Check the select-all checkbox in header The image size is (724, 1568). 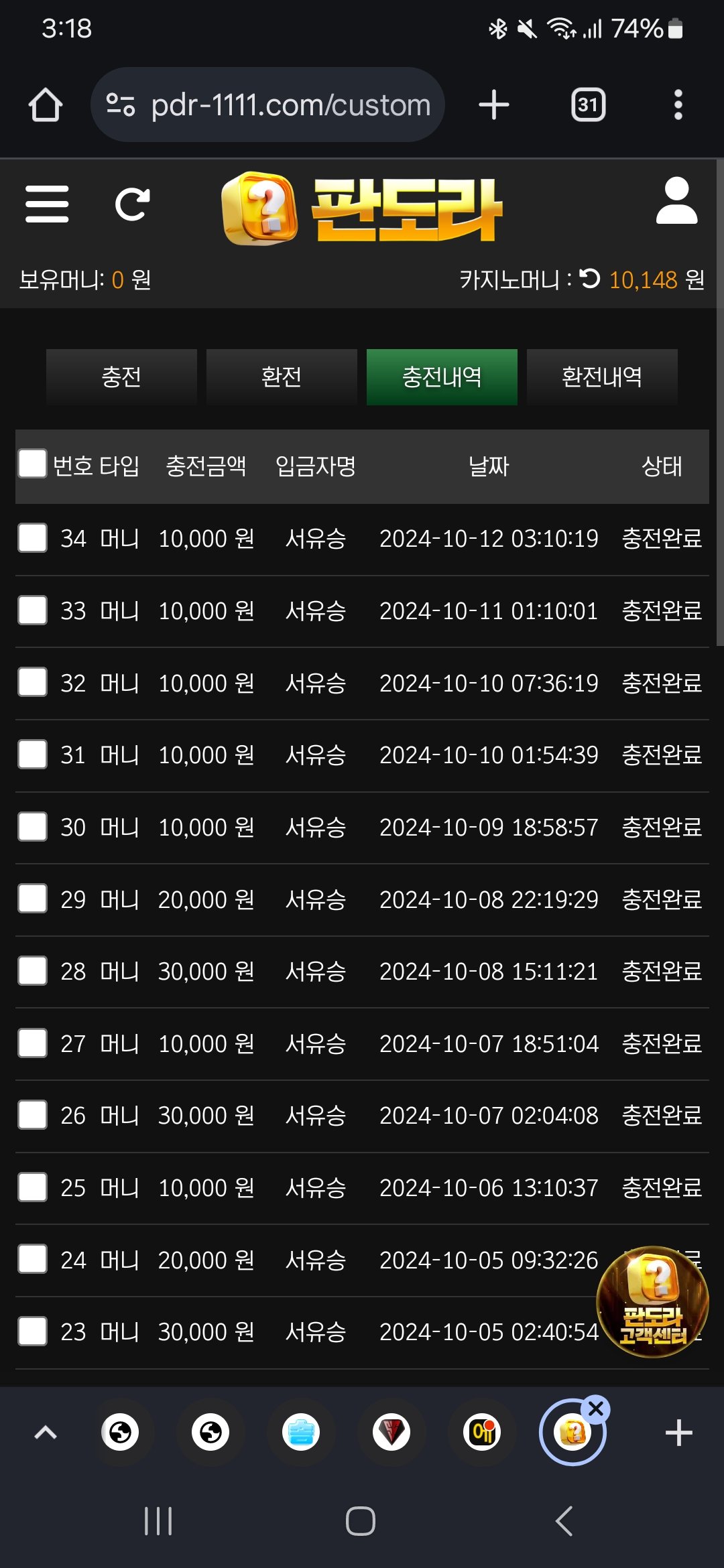click(33, 464)
